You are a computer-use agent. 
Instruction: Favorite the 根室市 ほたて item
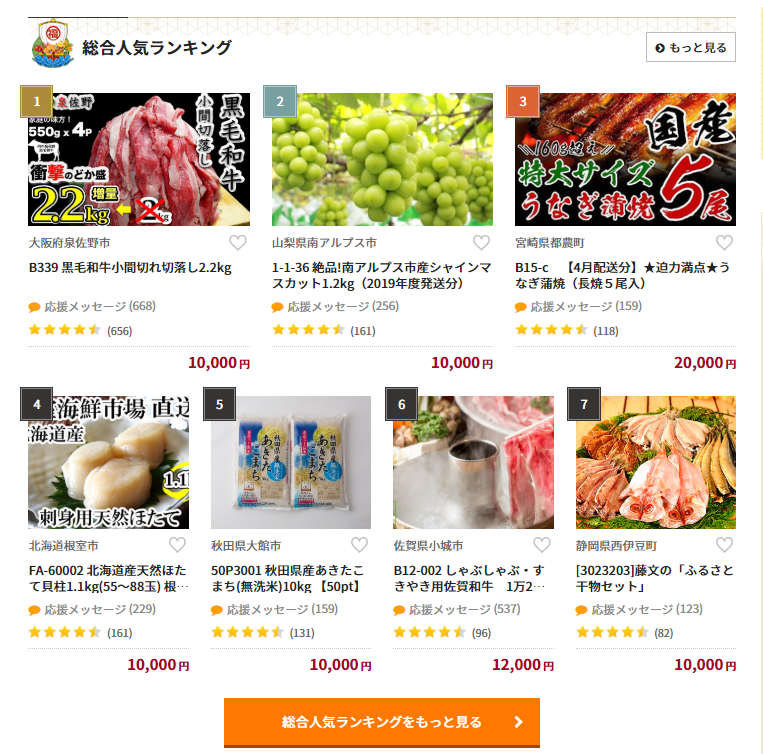[177, 545]
